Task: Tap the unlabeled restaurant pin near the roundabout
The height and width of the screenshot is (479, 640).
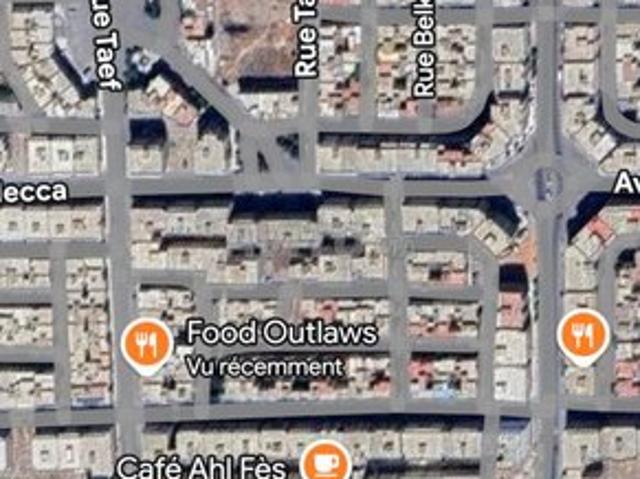Action: point(584,333)
